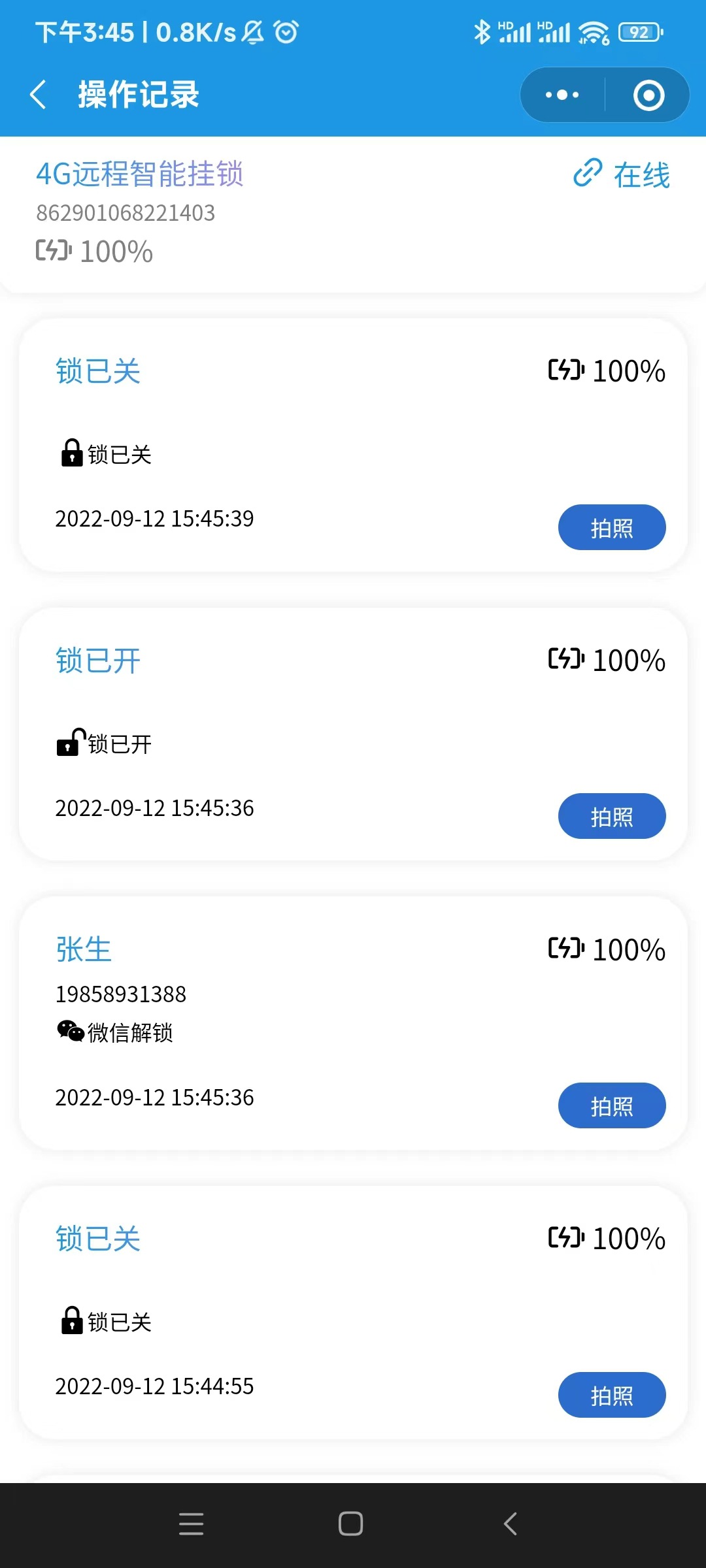Go to the phone home screen
This screenshot has height=1568, width=706.
click(351, 1524)
